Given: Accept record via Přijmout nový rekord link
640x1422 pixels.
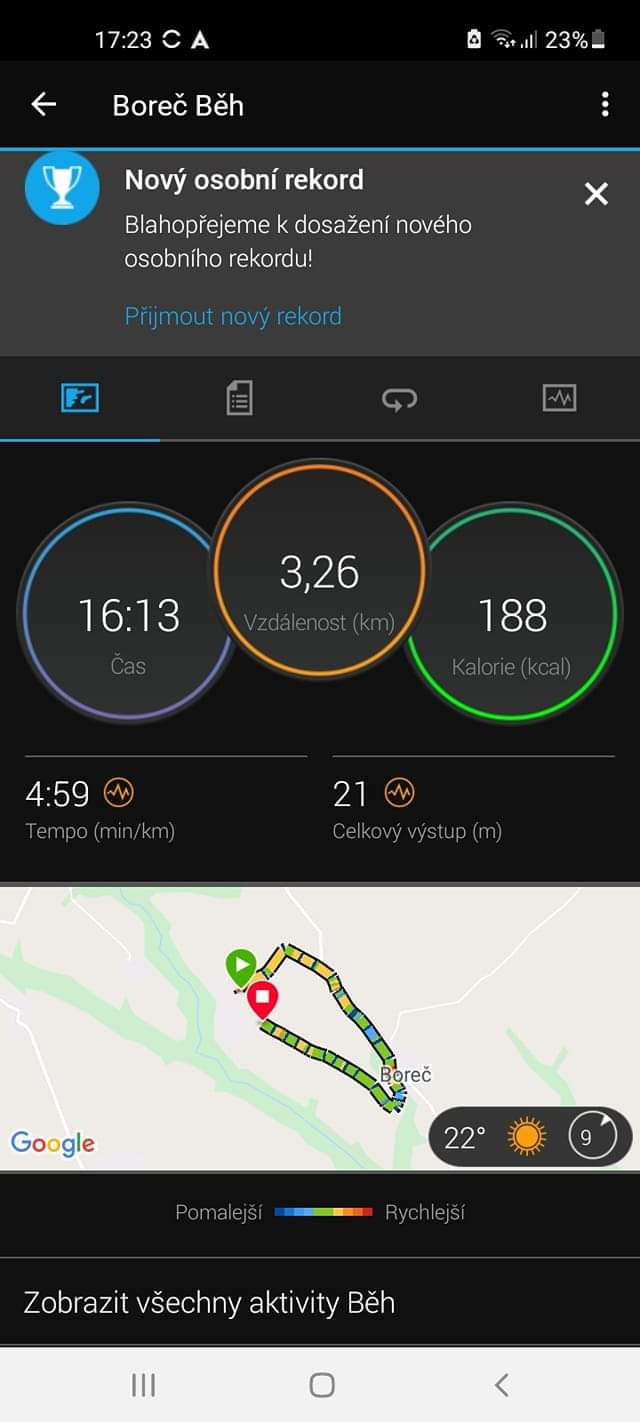Looking at the screenshot, I should (233, 316).
